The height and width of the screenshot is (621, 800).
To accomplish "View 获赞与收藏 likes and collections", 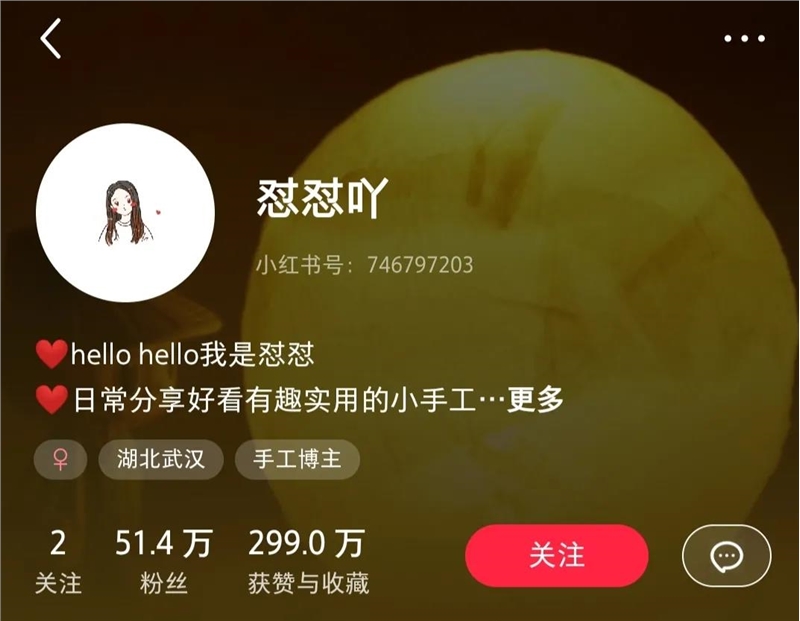I will pos(308,561).
